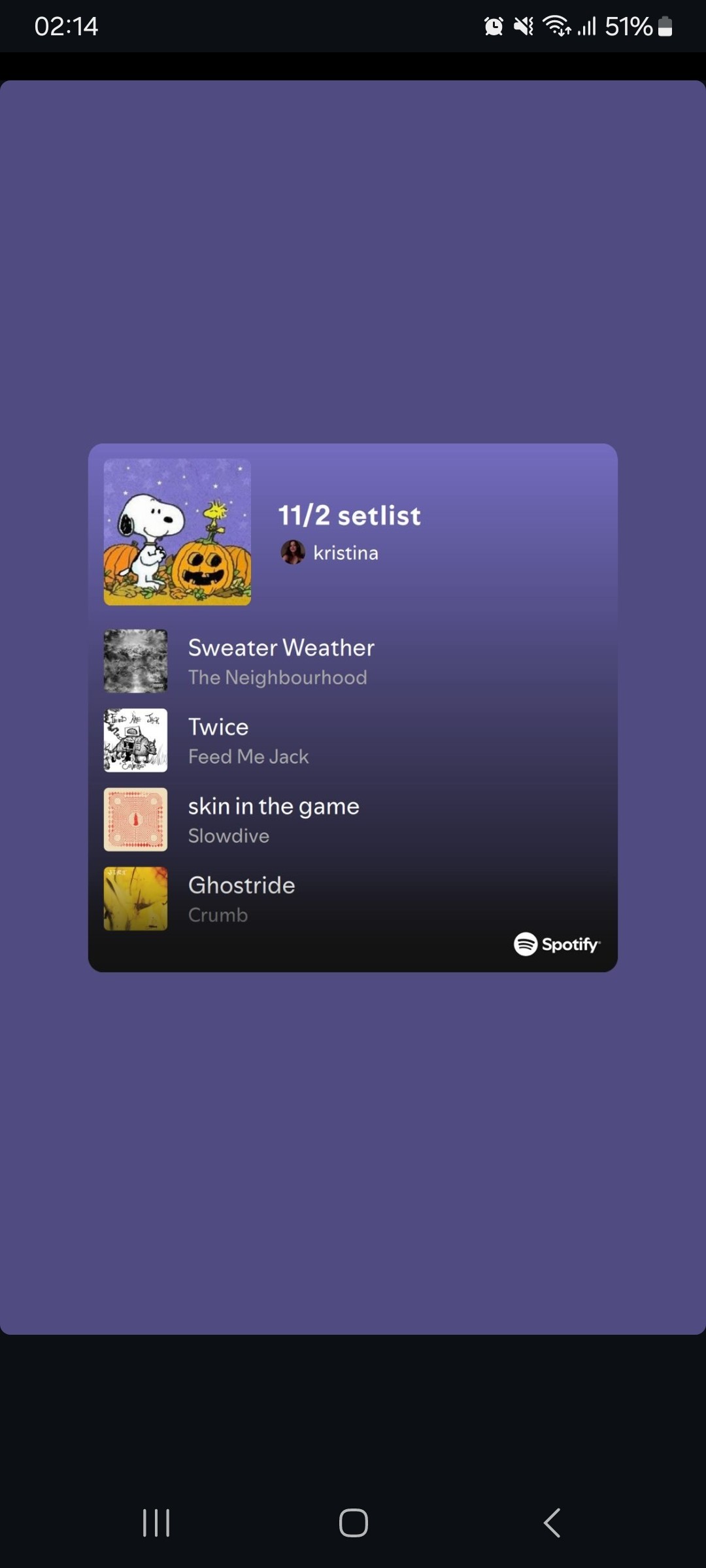
Task: Go to the home screen
Action: pos(353,1523)
